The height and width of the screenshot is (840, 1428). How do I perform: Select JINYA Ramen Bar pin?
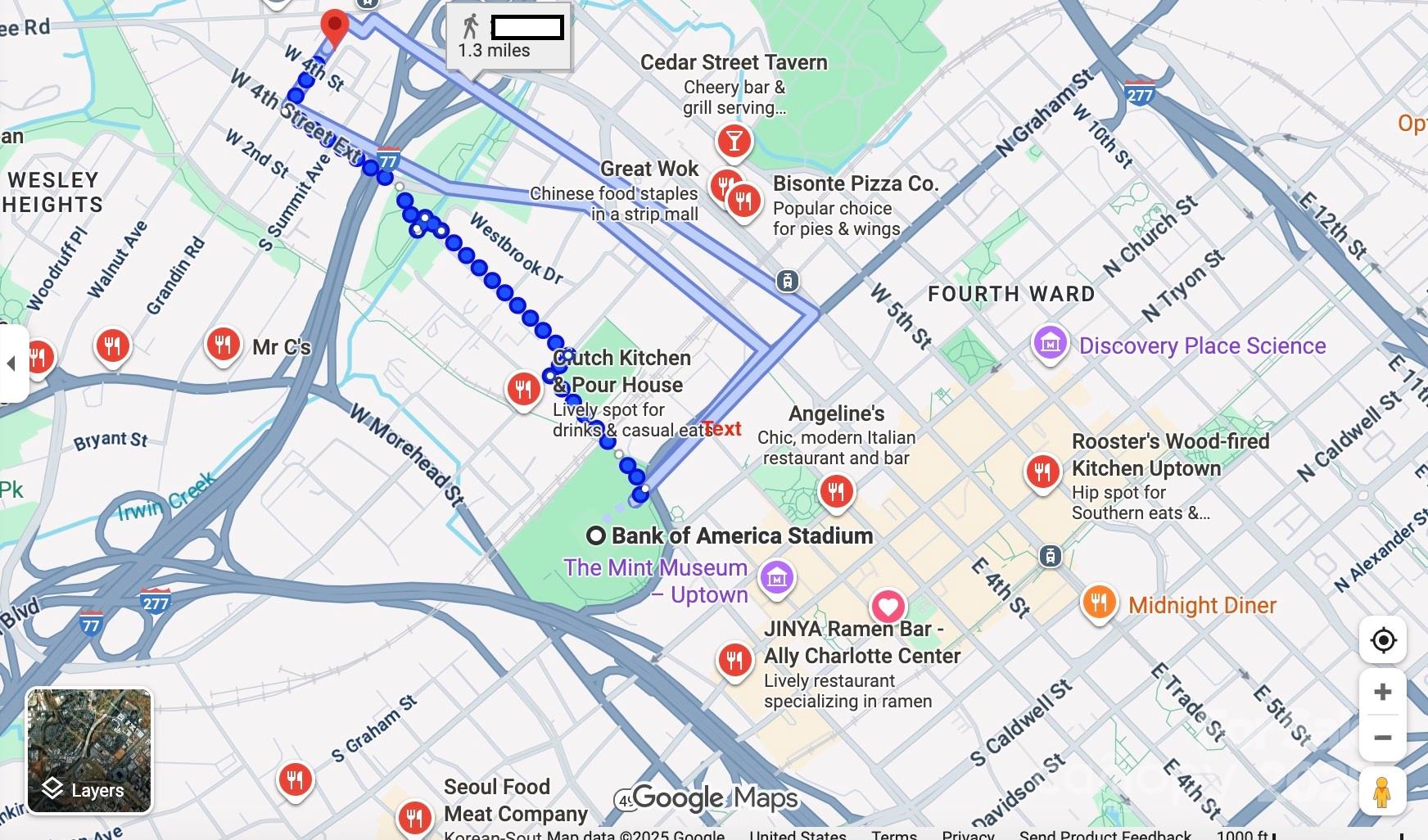click(734, 660)
